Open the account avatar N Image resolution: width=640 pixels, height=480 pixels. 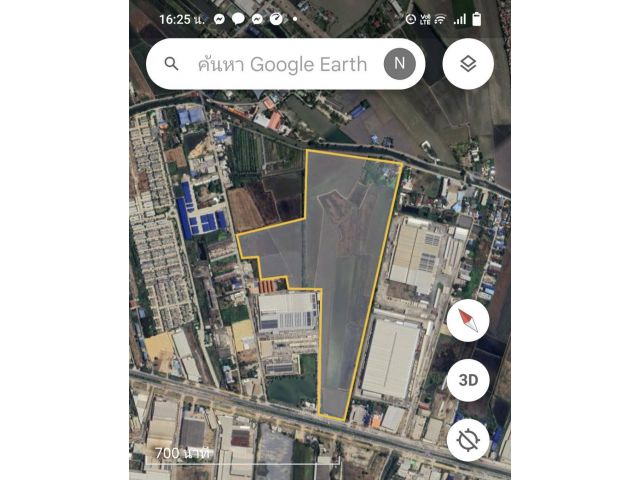(x=399, y=64)
